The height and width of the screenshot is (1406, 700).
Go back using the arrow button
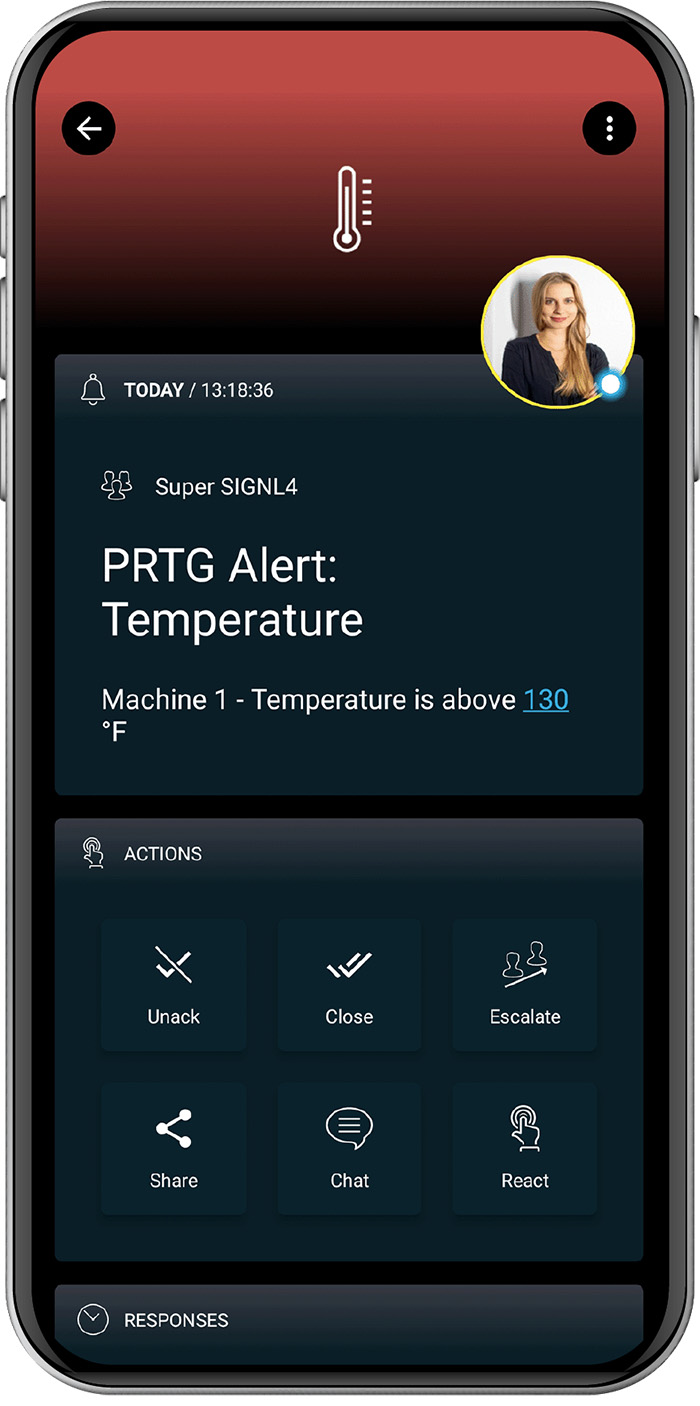(x=89, y=129)
